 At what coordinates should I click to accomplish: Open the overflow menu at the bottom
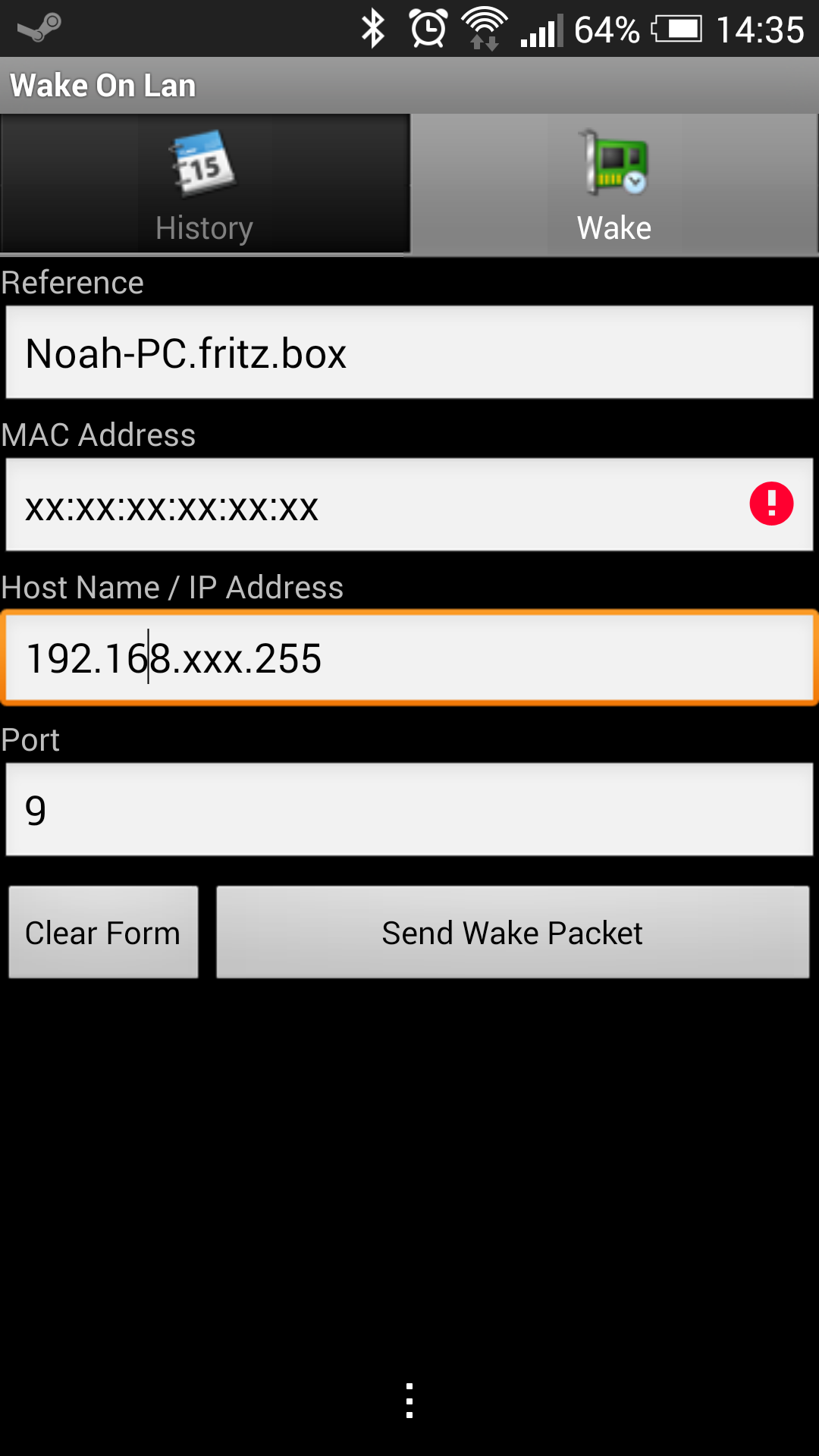409,1401
